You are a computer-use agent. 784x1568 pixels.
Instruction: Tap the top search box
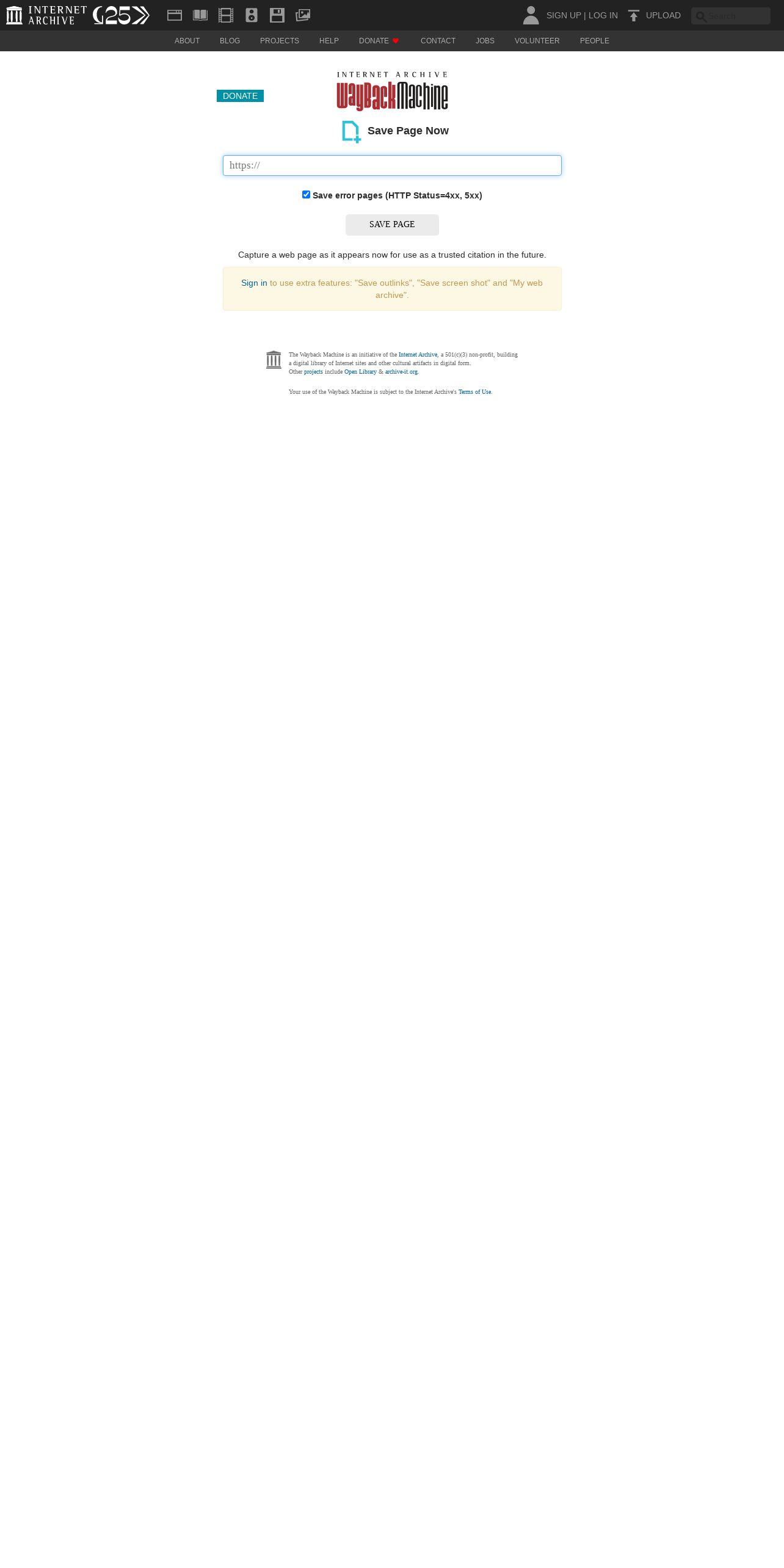tap(731, 16)
